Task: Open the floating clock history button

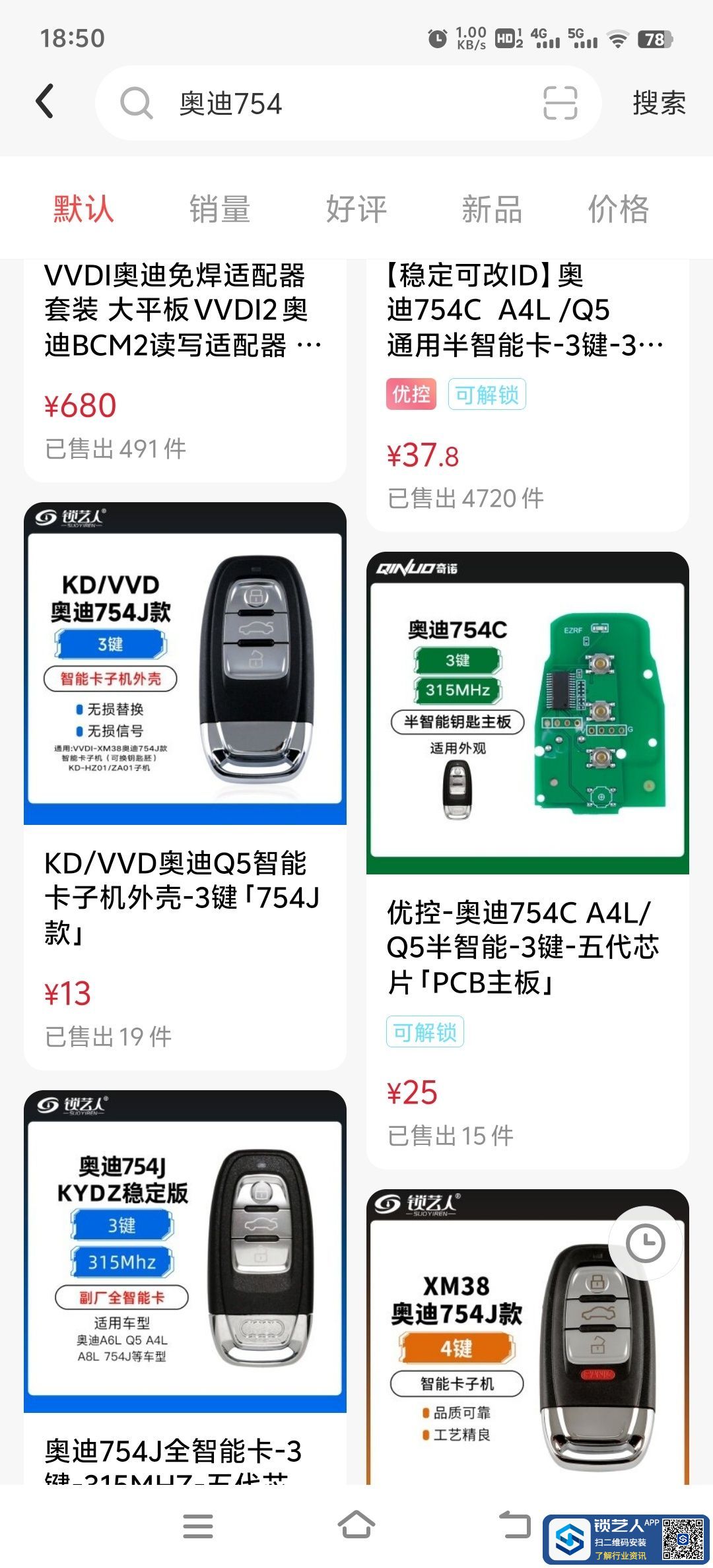Action: tap(645, 1244)
